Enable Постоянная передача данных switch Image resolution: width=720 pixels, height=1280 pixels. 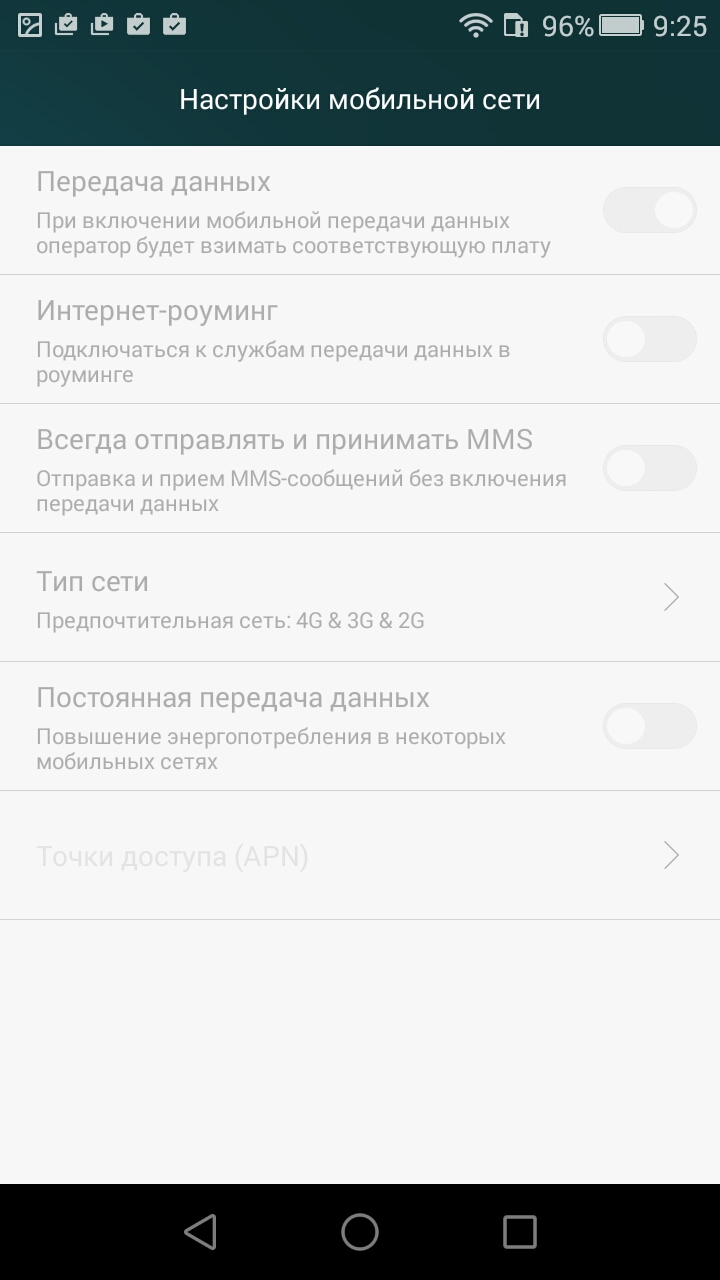(x=649, y=726)
